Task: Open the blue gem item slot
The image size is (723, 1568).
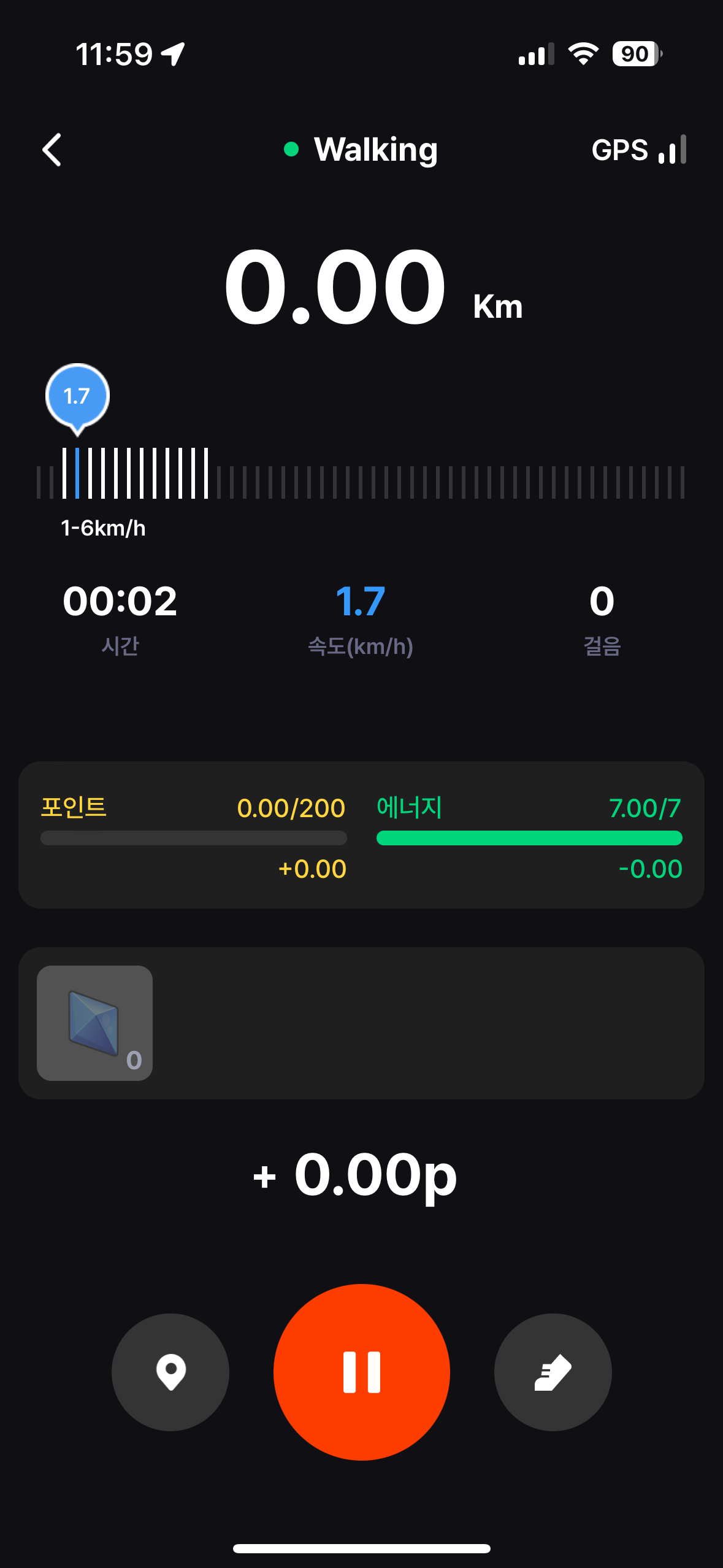Action: 94,1023
